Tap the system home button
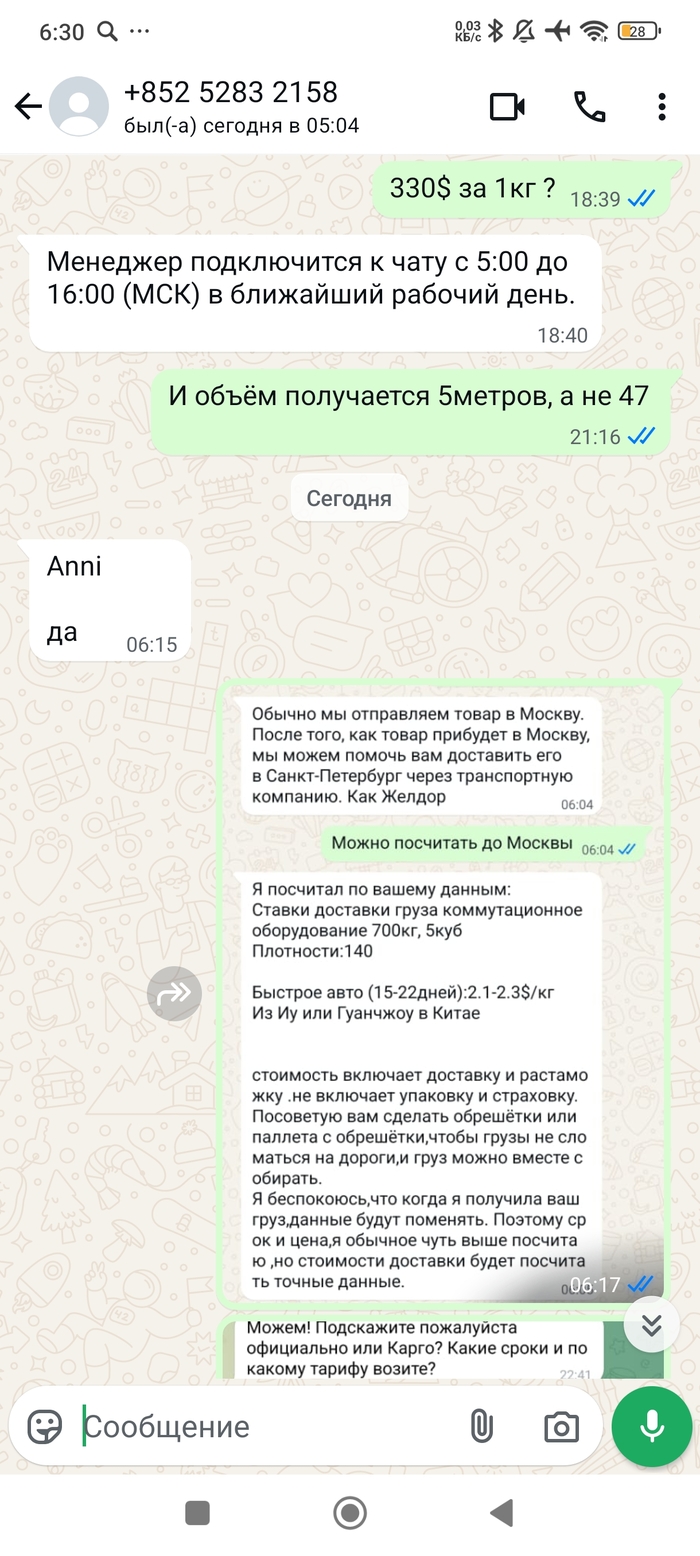This screenshot has width=700, height=1556. [x=350, y=1513]
